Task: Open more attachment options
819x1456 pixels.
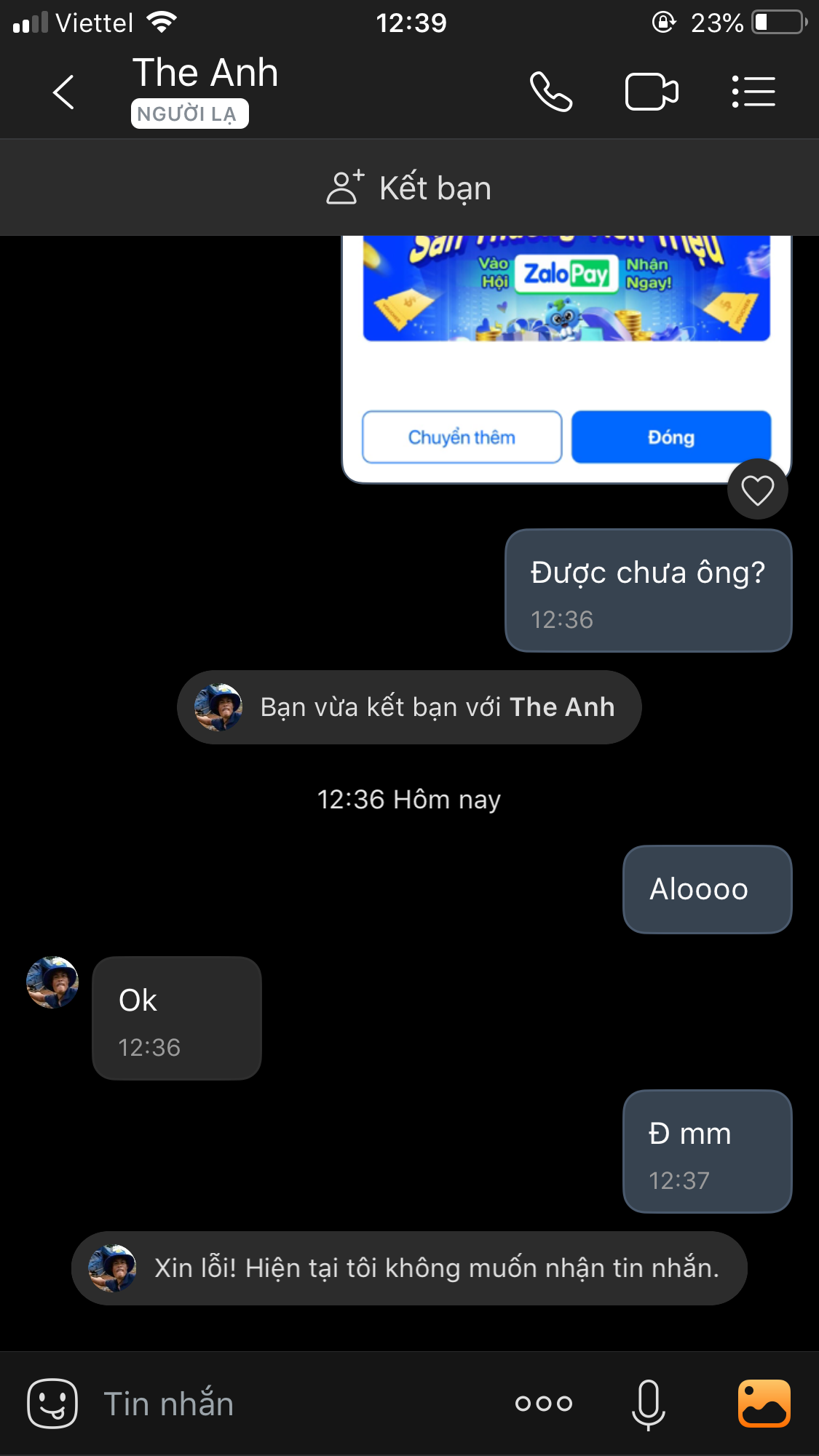Action: click(x=544, y=1404)
